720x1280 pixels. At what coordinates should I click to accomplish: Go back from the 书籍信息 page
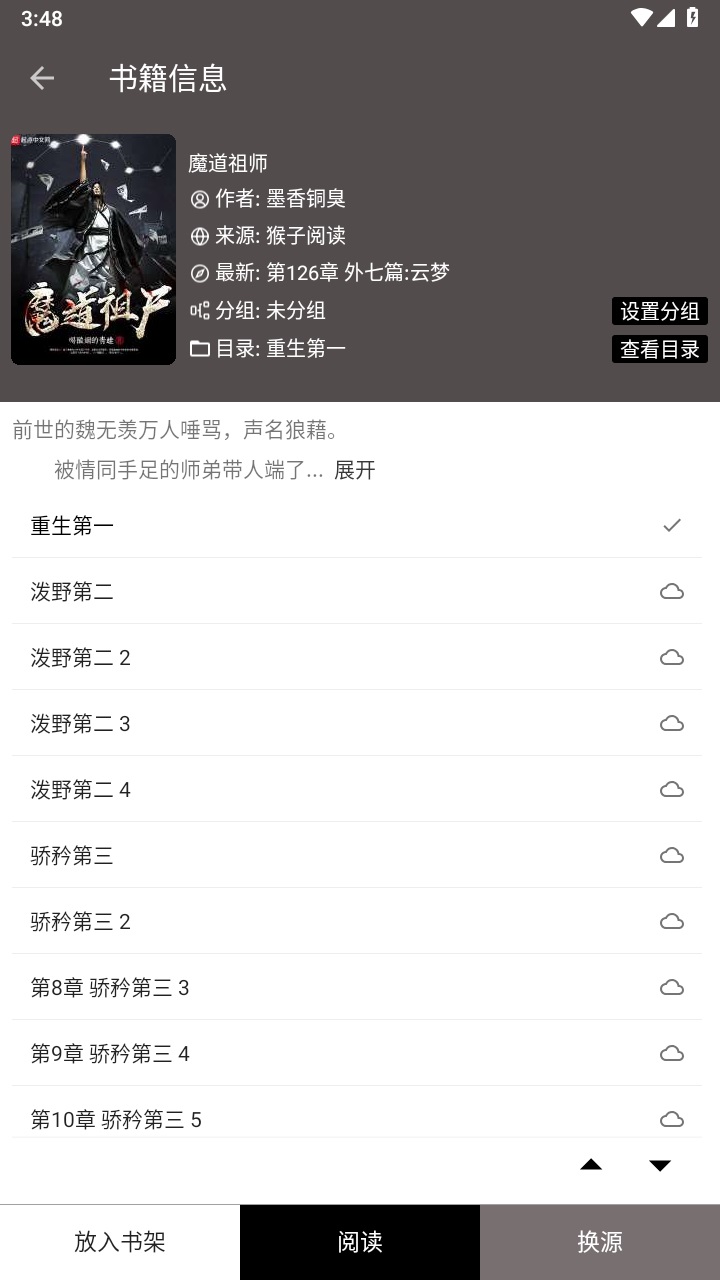tap(42, 78)
